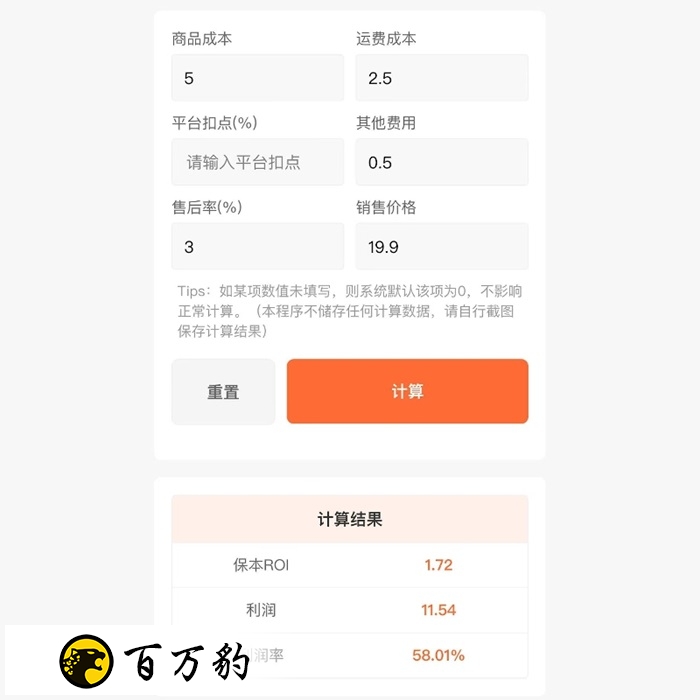
Task: Edit the 运费成本 field
Action: tap(441, 78)
